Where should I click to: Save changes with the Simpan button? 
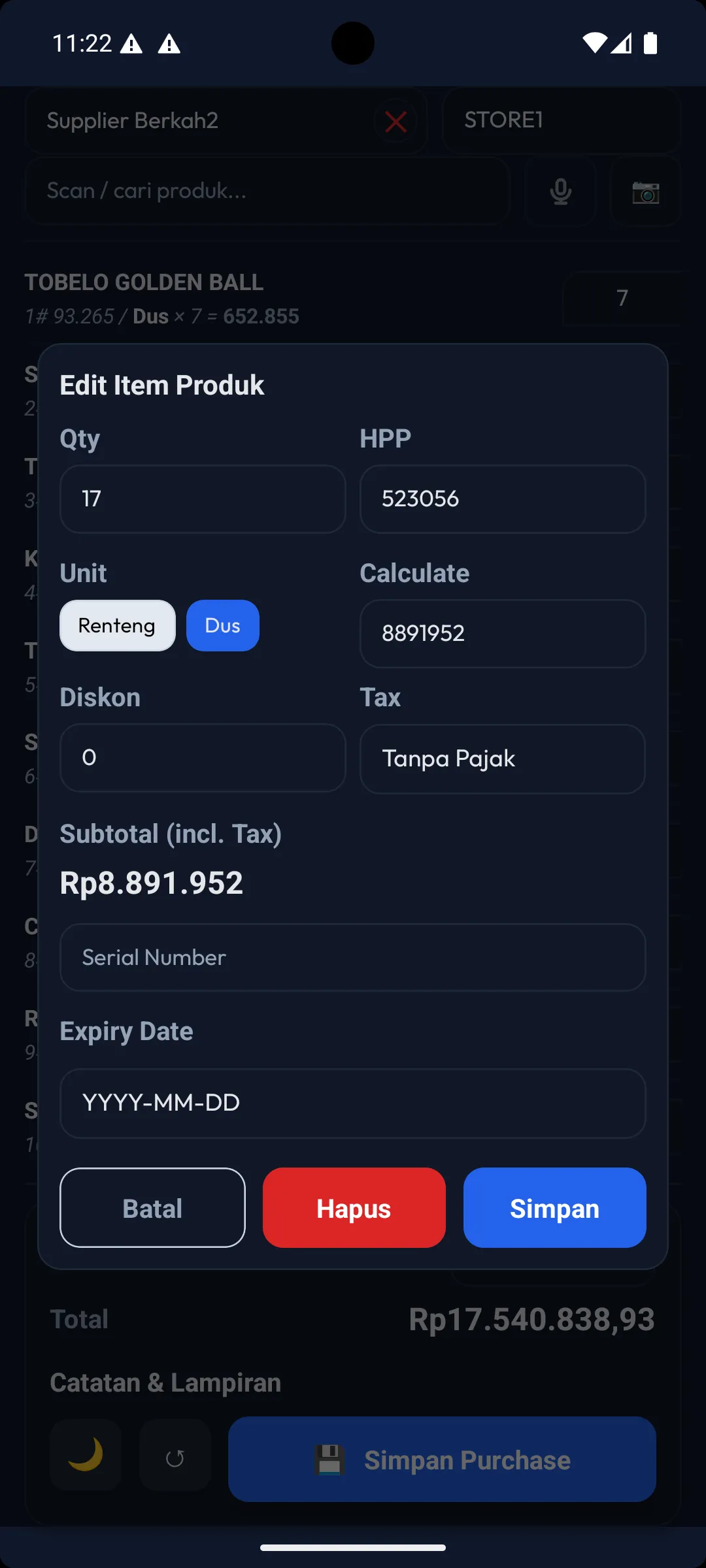pyautogui.click(x=554, y=1207)
